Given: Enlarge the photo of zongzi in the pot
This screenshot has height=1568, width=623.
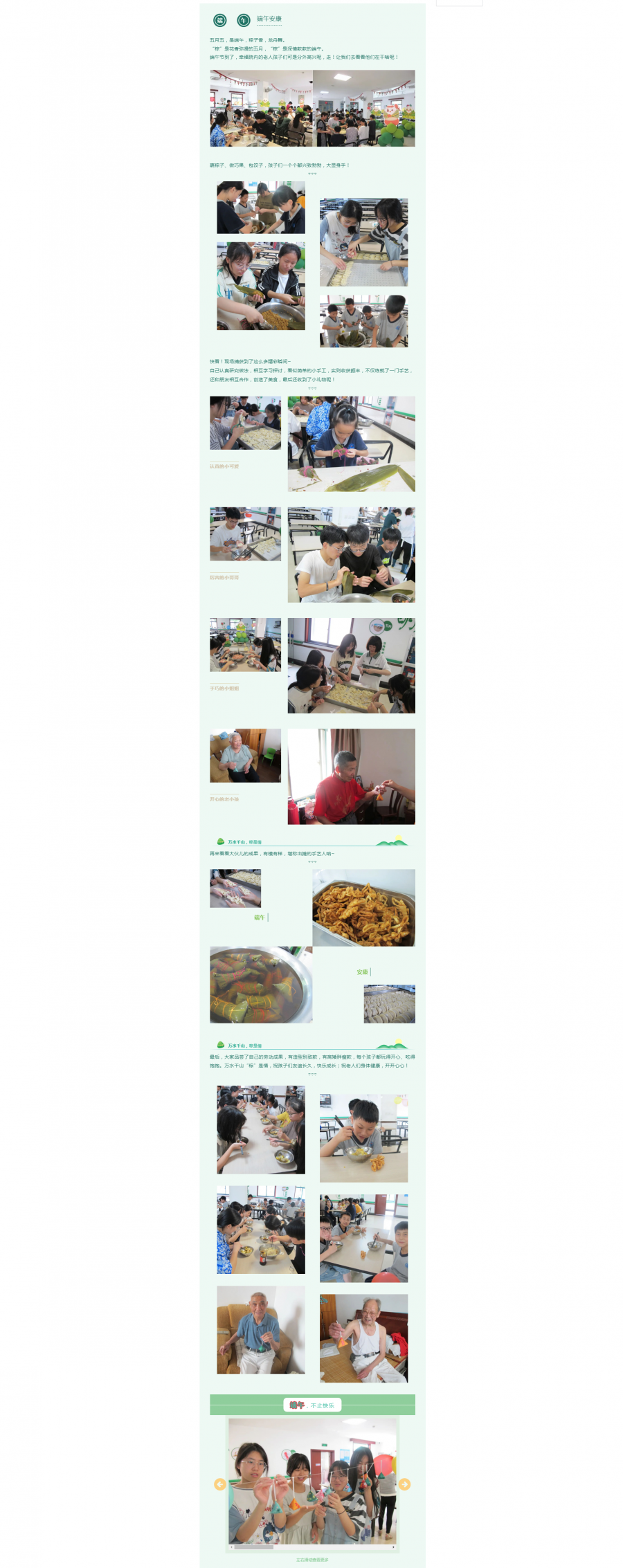Looking at the screenshot, I should (x=261, y=984).
